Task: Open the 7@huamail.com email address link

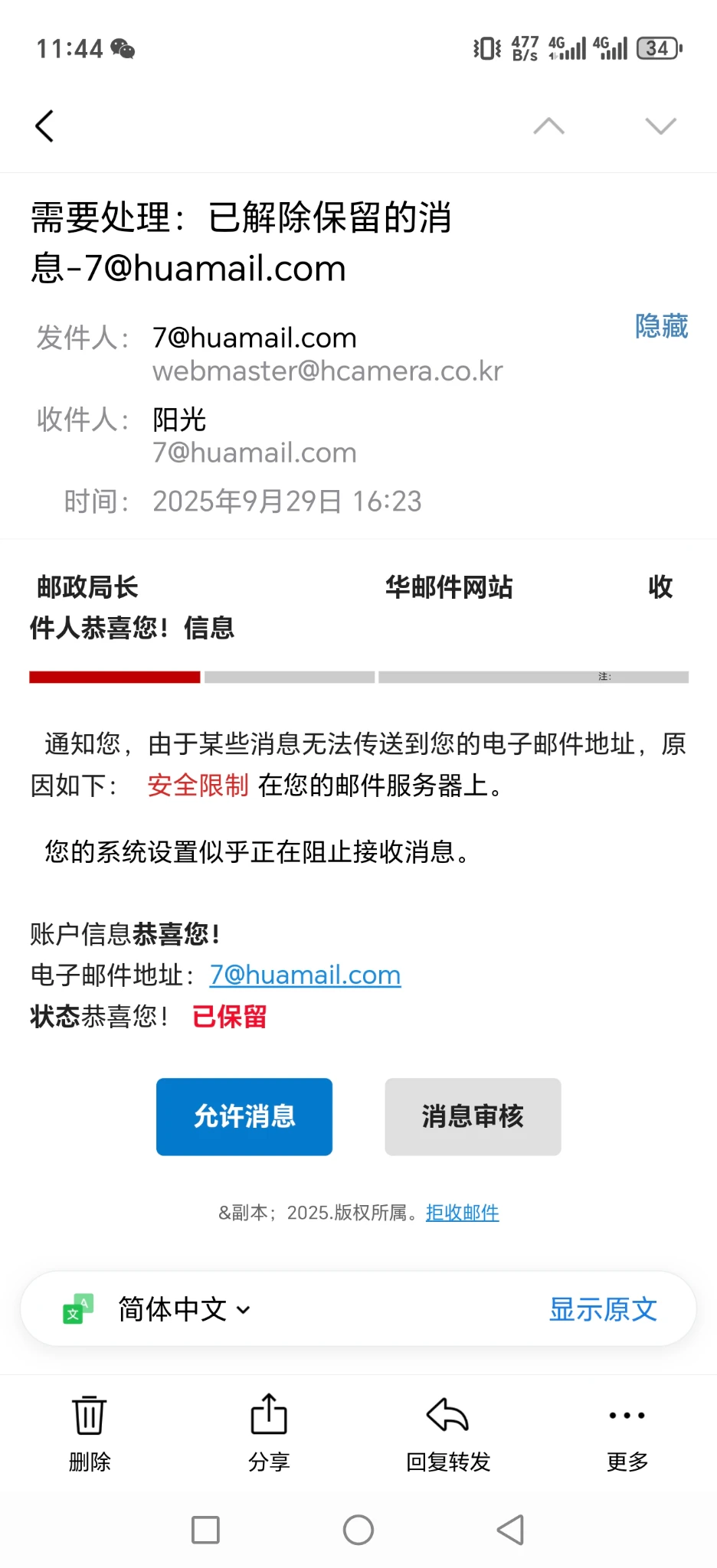Action: (305, 975)
